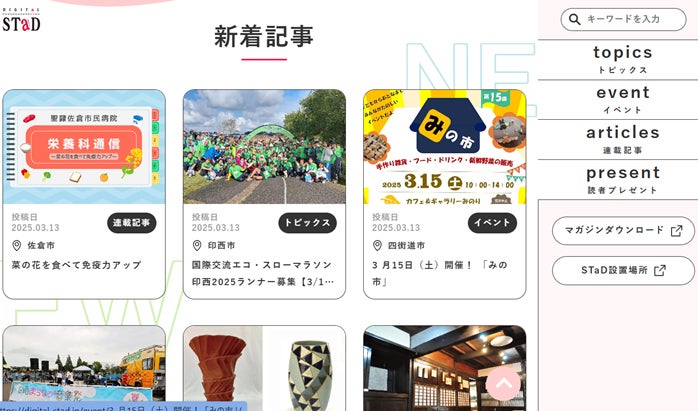Open the topics menu item

pyautogui.click(x=622, y=60)
